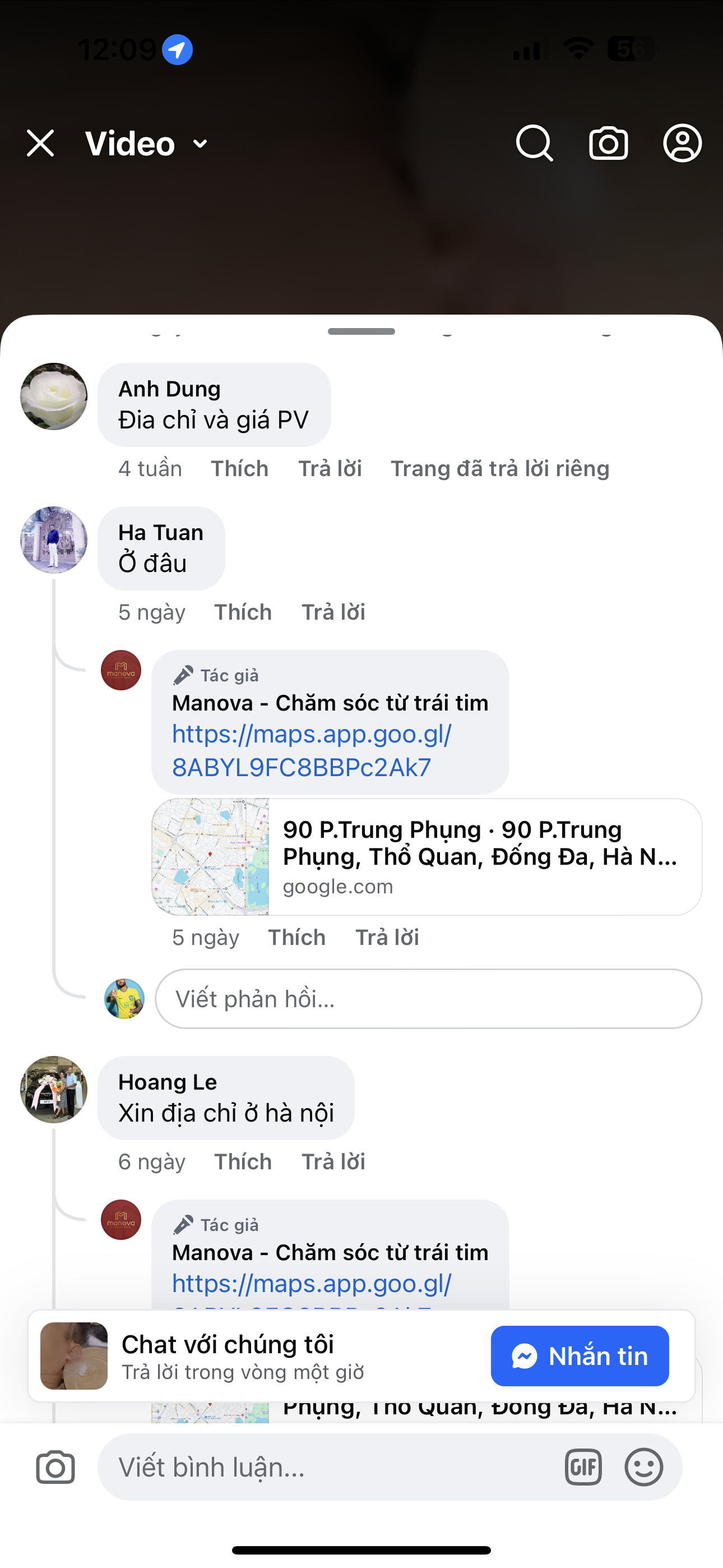Like Manova's reply to Ha Tuan
This screenshot has width=723, height=1568.
[297, 938]
